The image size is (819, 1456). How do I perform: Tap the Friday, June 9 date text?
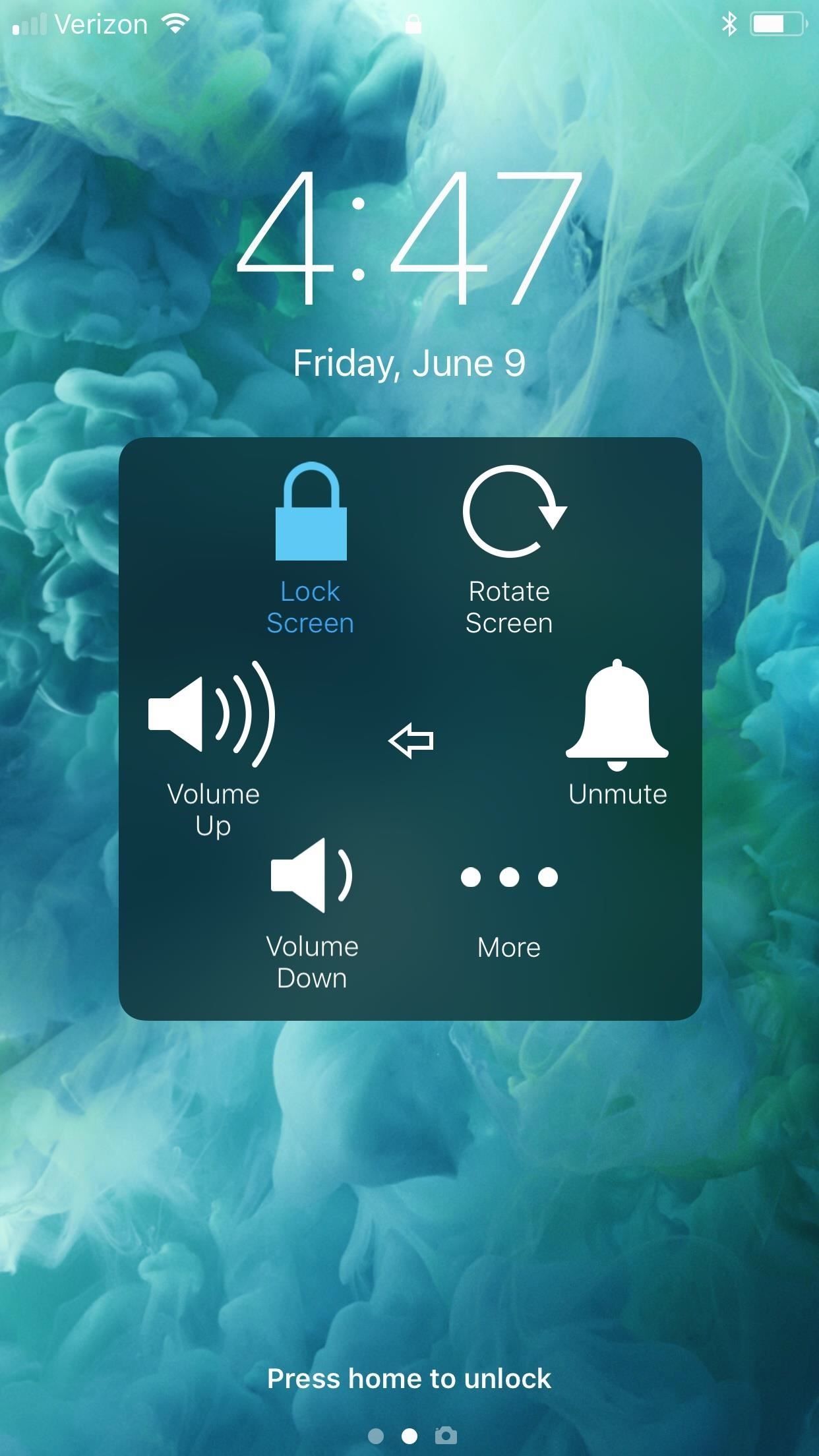pos(409,361)
